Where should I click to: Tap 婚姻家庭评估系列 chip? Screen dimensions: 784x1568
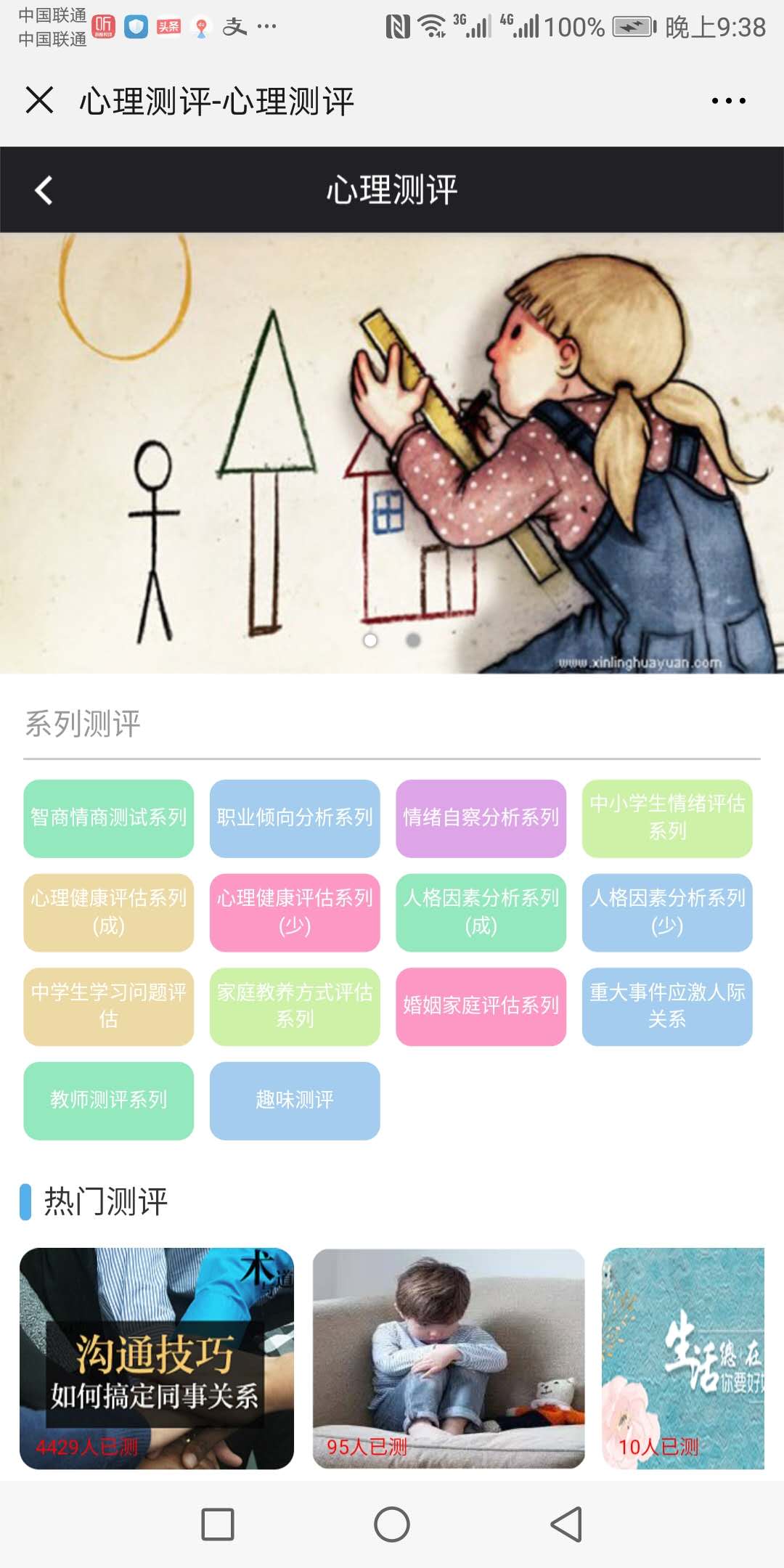pos(481,1006)
